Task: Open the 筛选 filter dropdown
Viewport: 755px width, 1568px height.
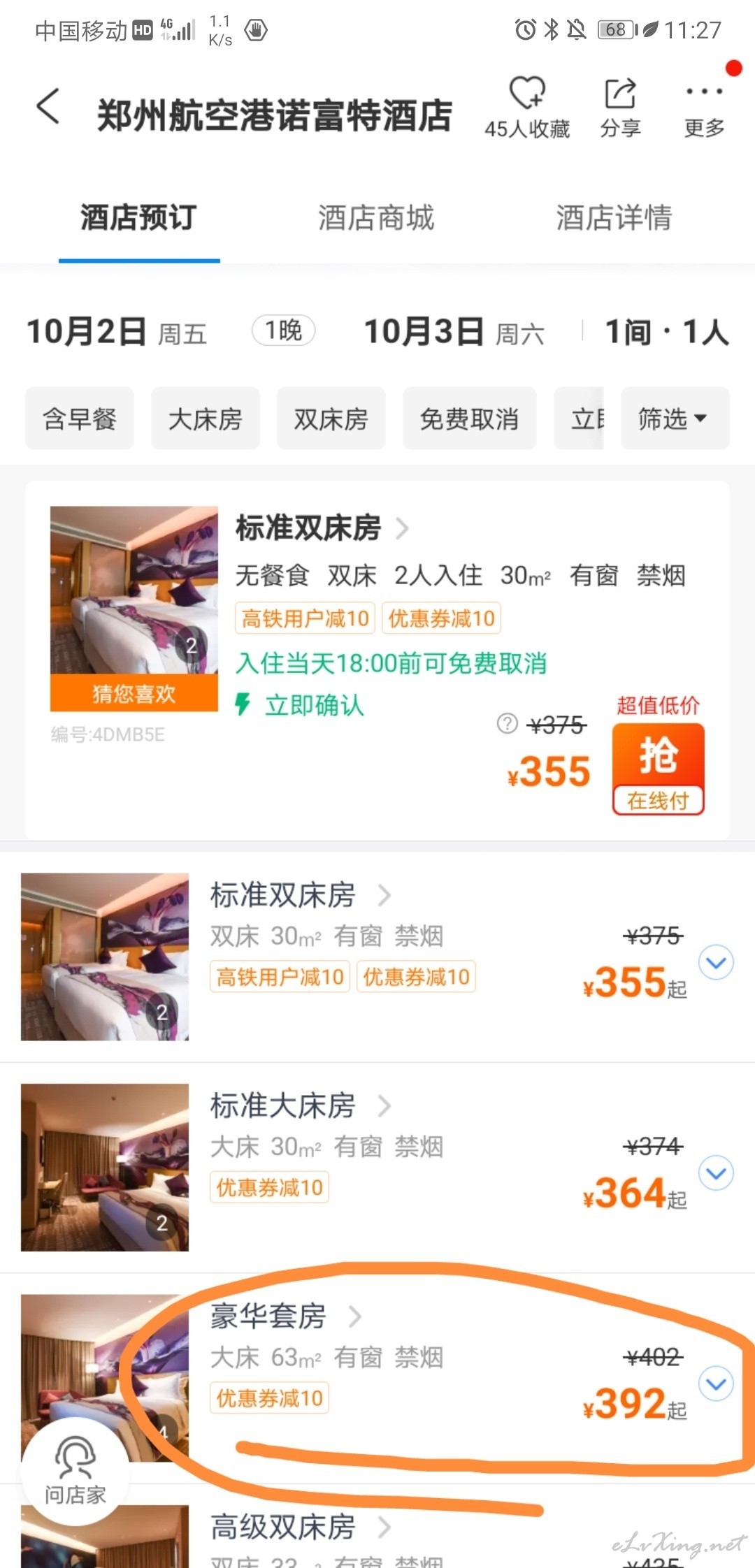Action: (675, 419)
